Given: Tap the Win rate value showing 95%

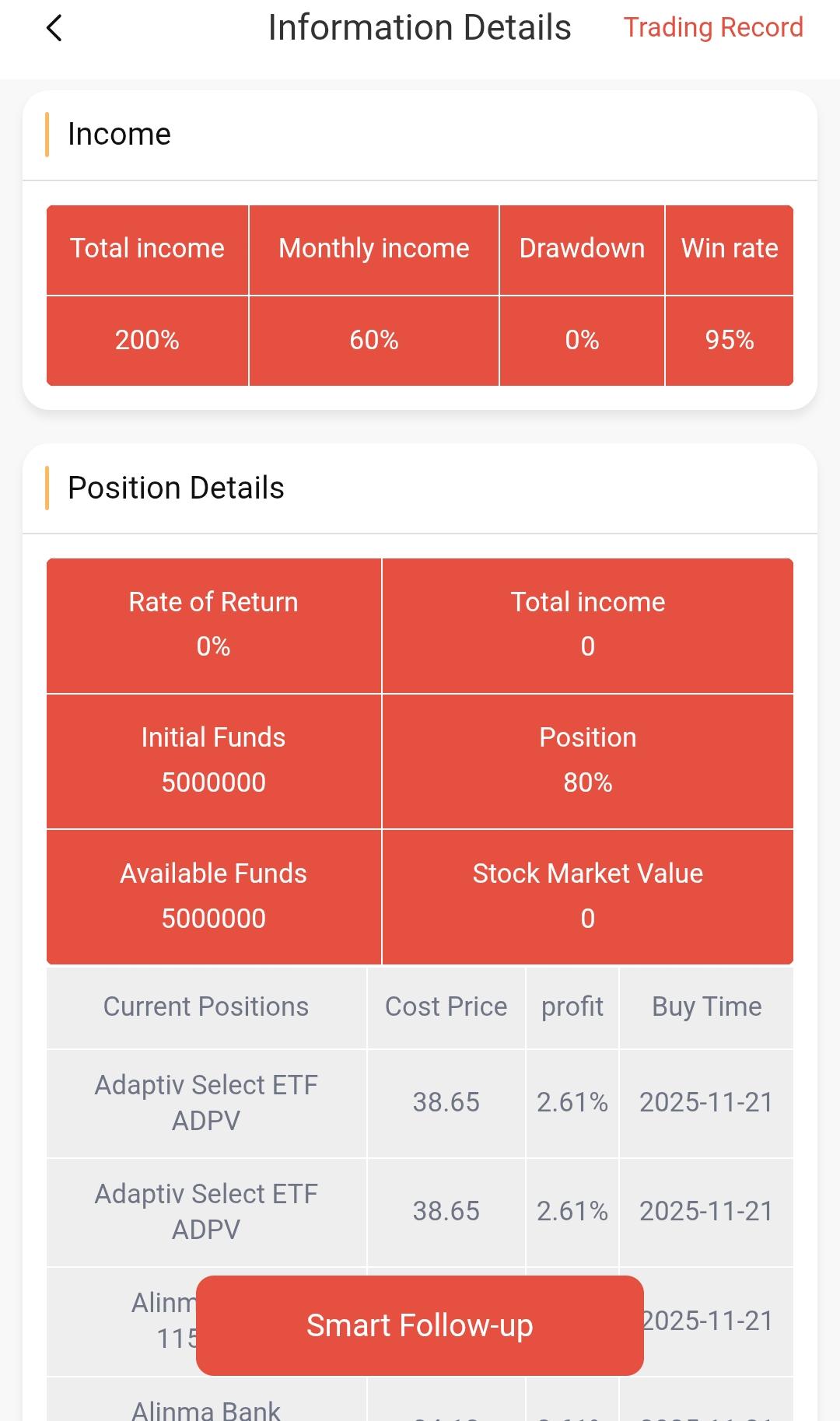Looking at the screenshot, I should pyautogui.click(x=730, y=340).
